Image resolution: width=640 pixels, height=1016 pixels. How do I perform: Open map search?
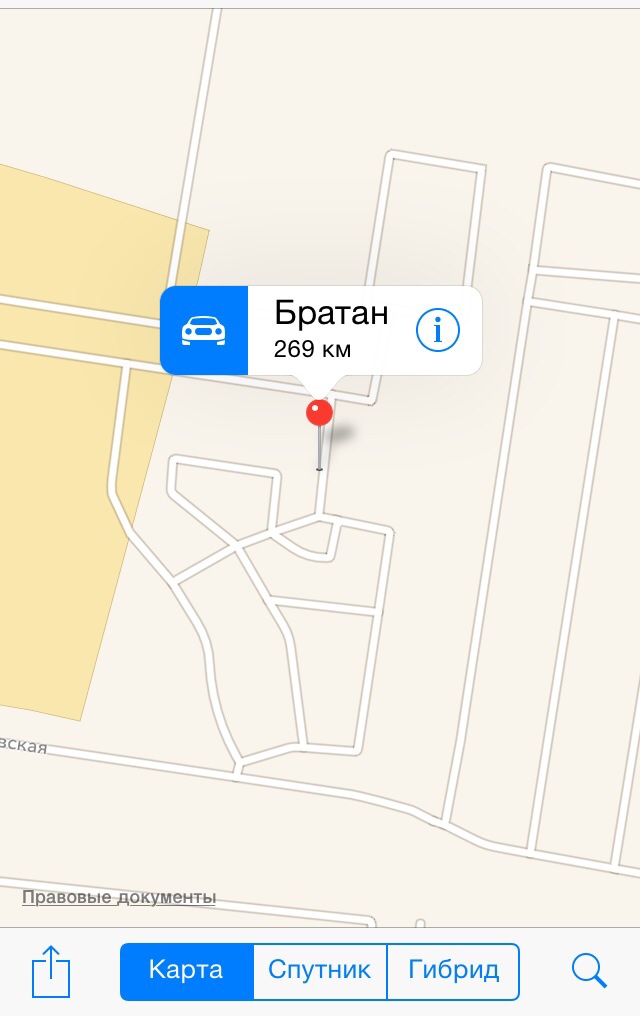[589, 970]
